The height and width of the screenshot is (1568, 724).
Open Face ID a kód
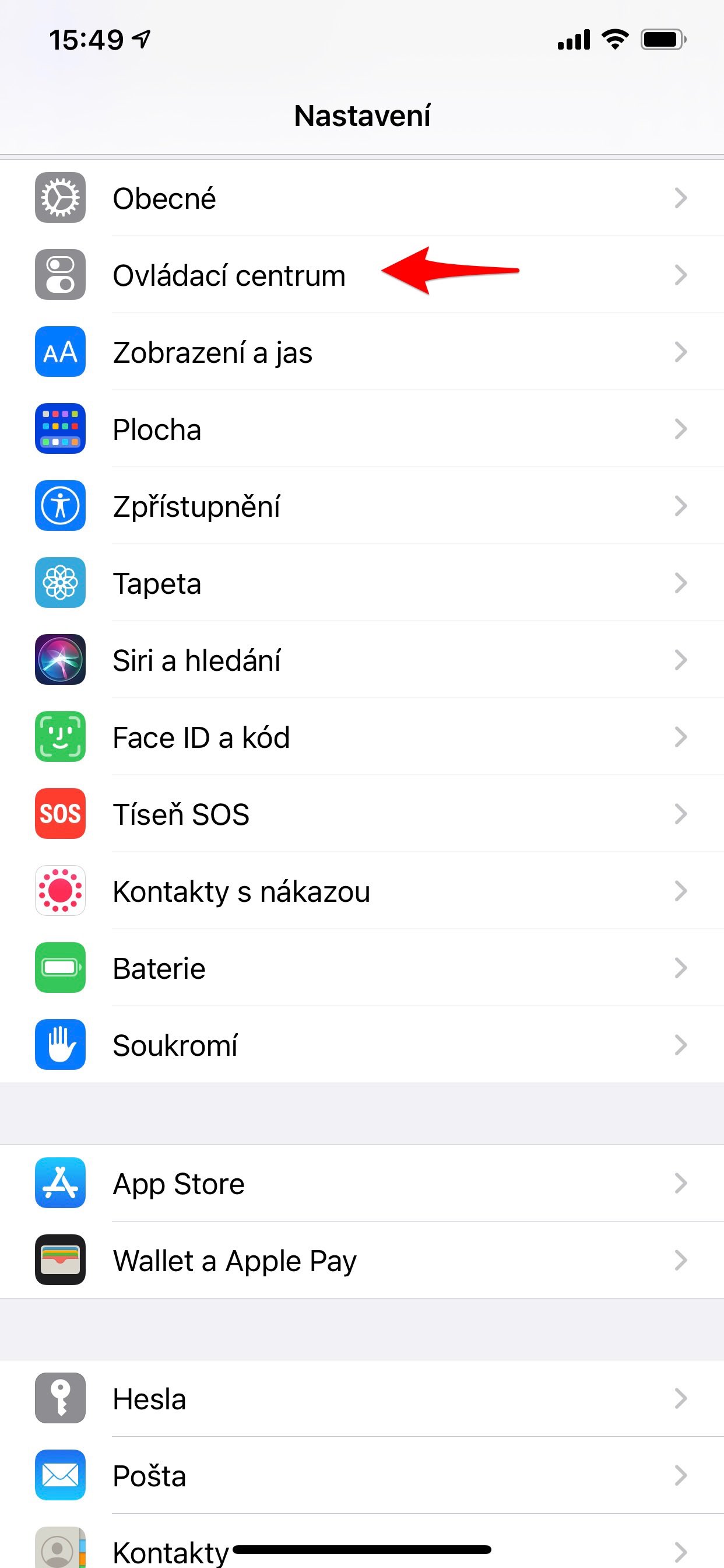click(361, 737)
